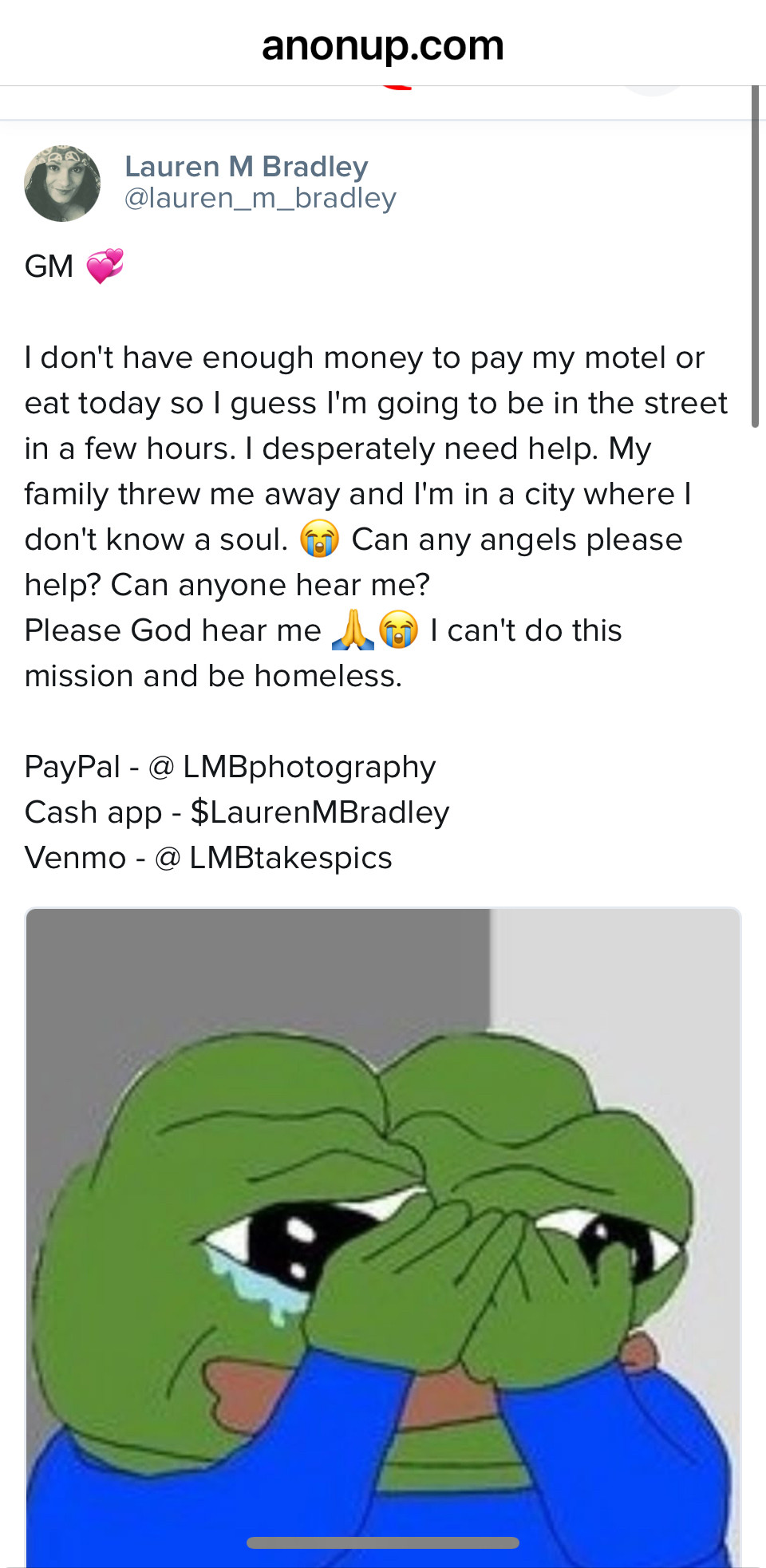Screen dimensions: 766x1568
Task: View the crying frog image attached
Action: point(383,1237)
